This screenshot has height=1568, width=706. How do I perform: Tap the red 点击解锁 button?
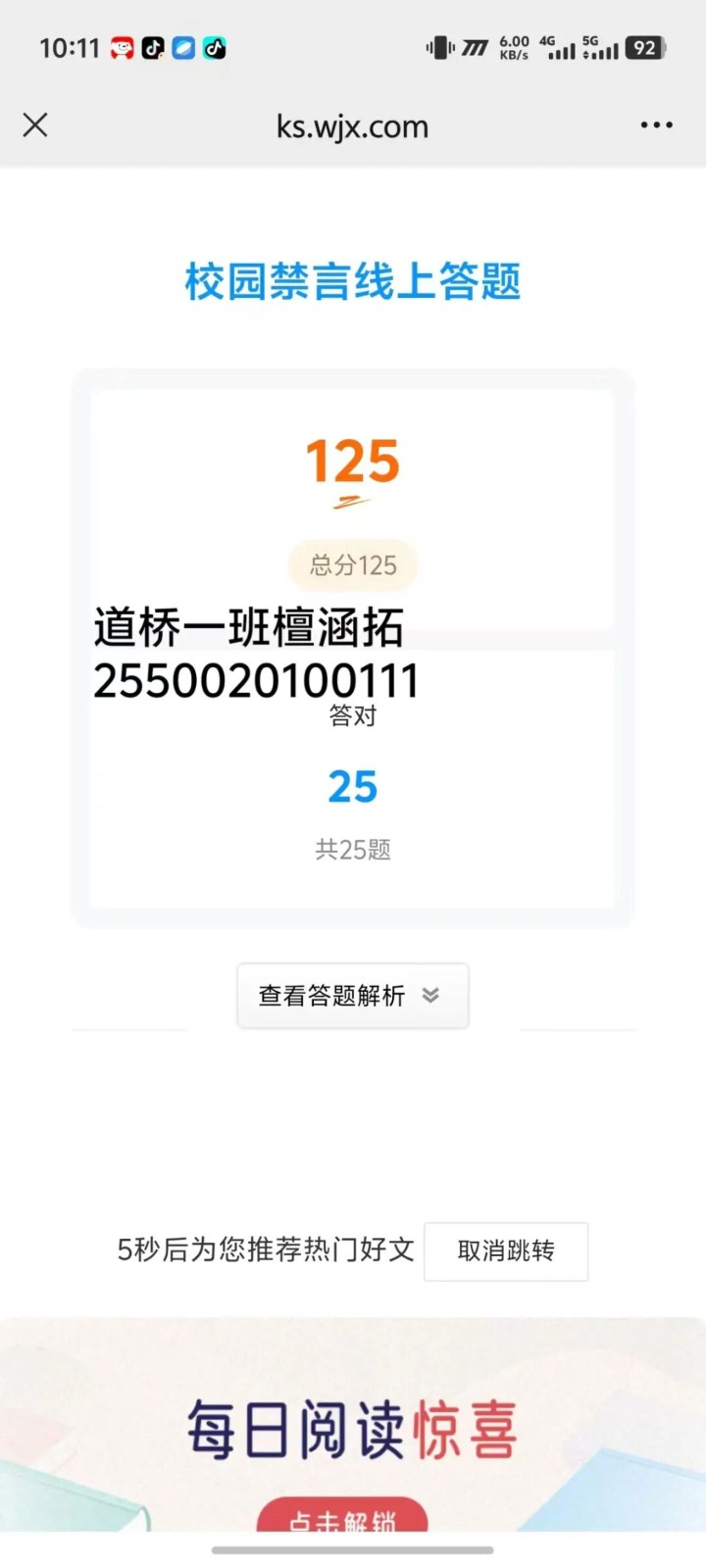click(342, 1517)
